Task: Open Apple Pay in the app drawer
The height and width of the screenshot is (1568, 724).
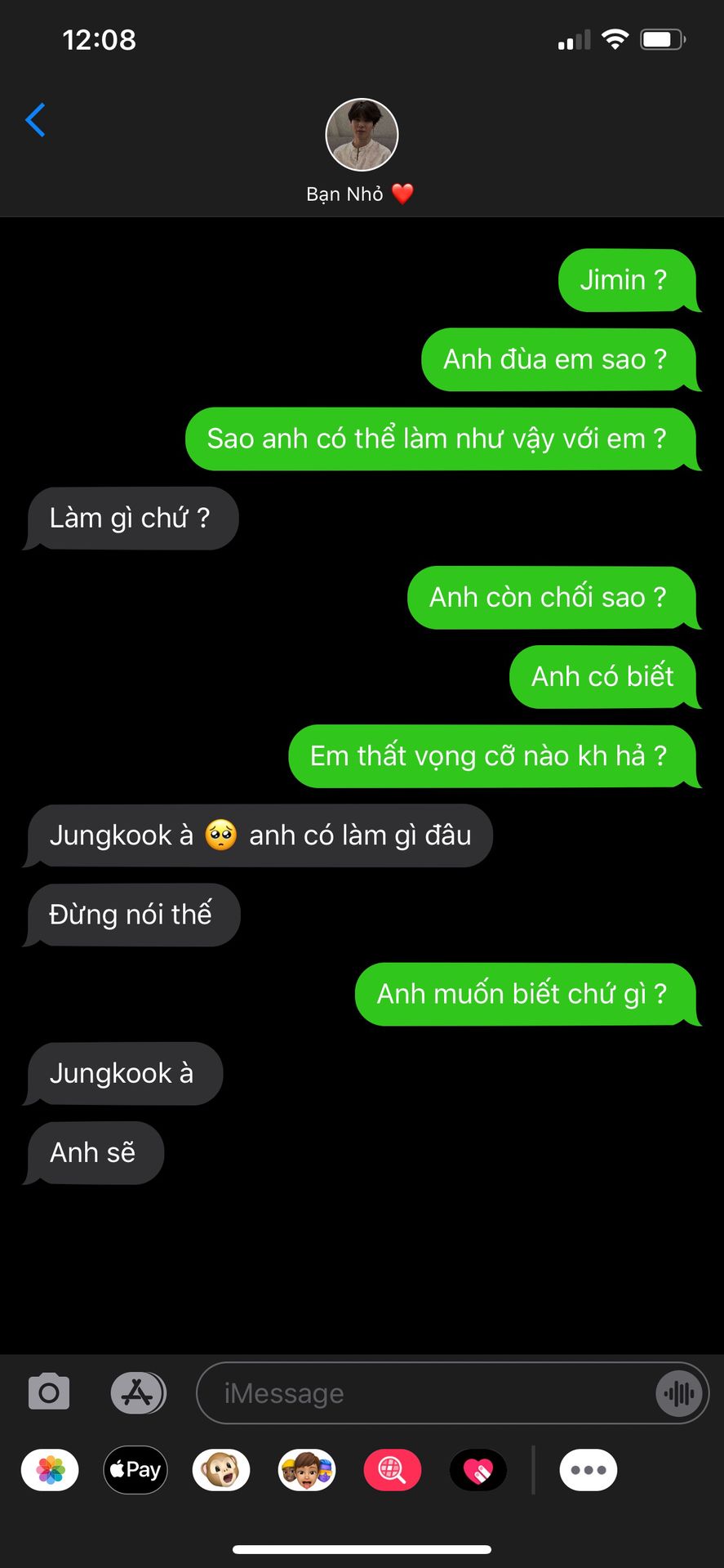Action: click(x=135, y=1470)
